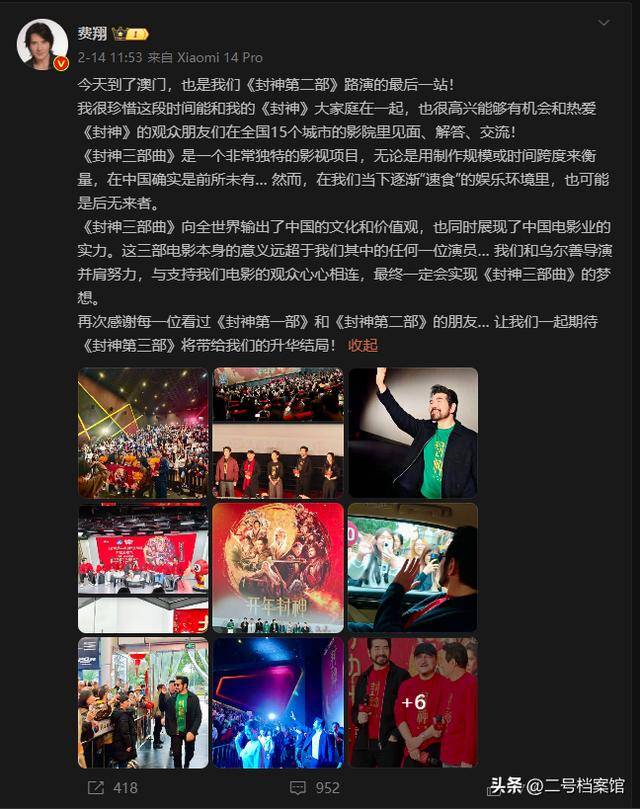Repost this post with 418 reposts
Viewport: 640px width, 809px height.
[113, 788]
